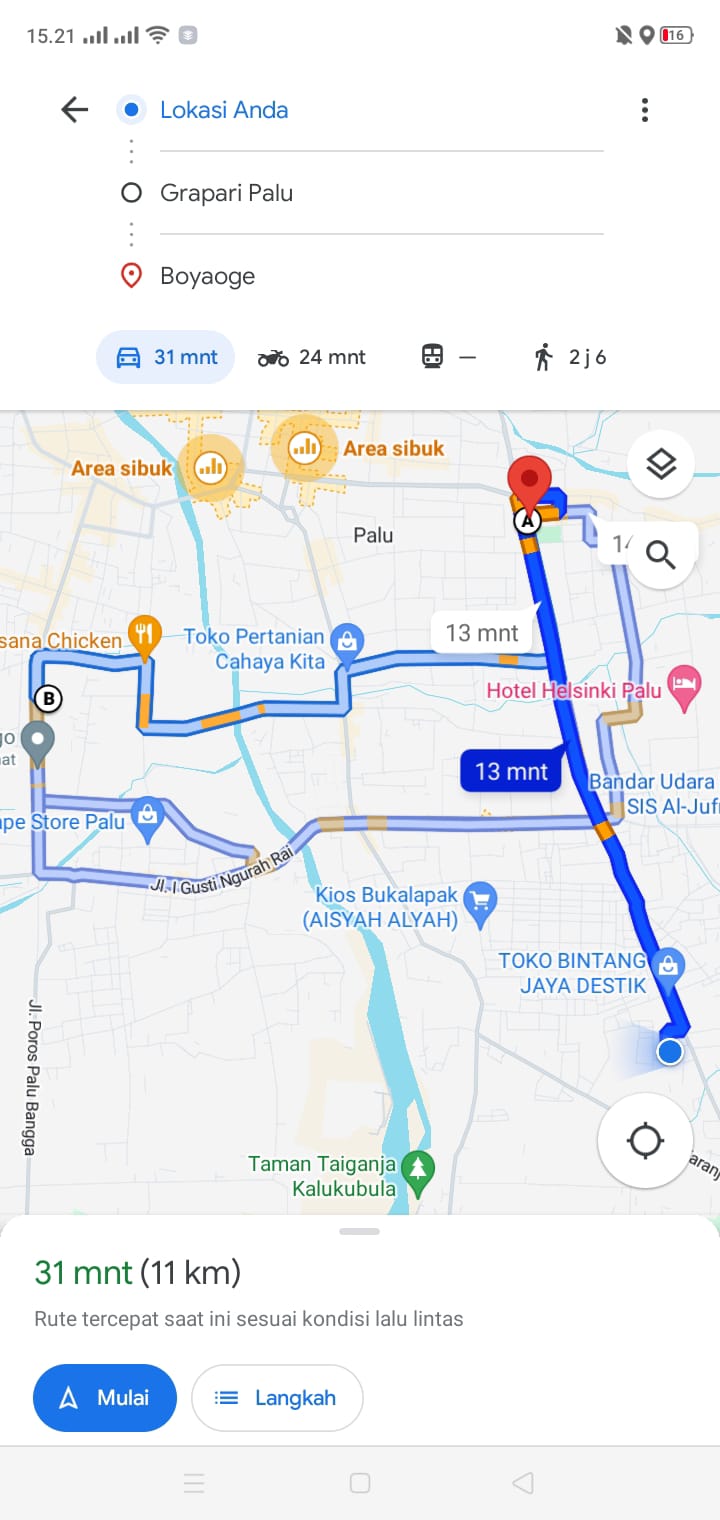Select the alternate route labeled 13 mnt white
The height and width of the screenshot is (1520, 720).
tap(483, 633)
